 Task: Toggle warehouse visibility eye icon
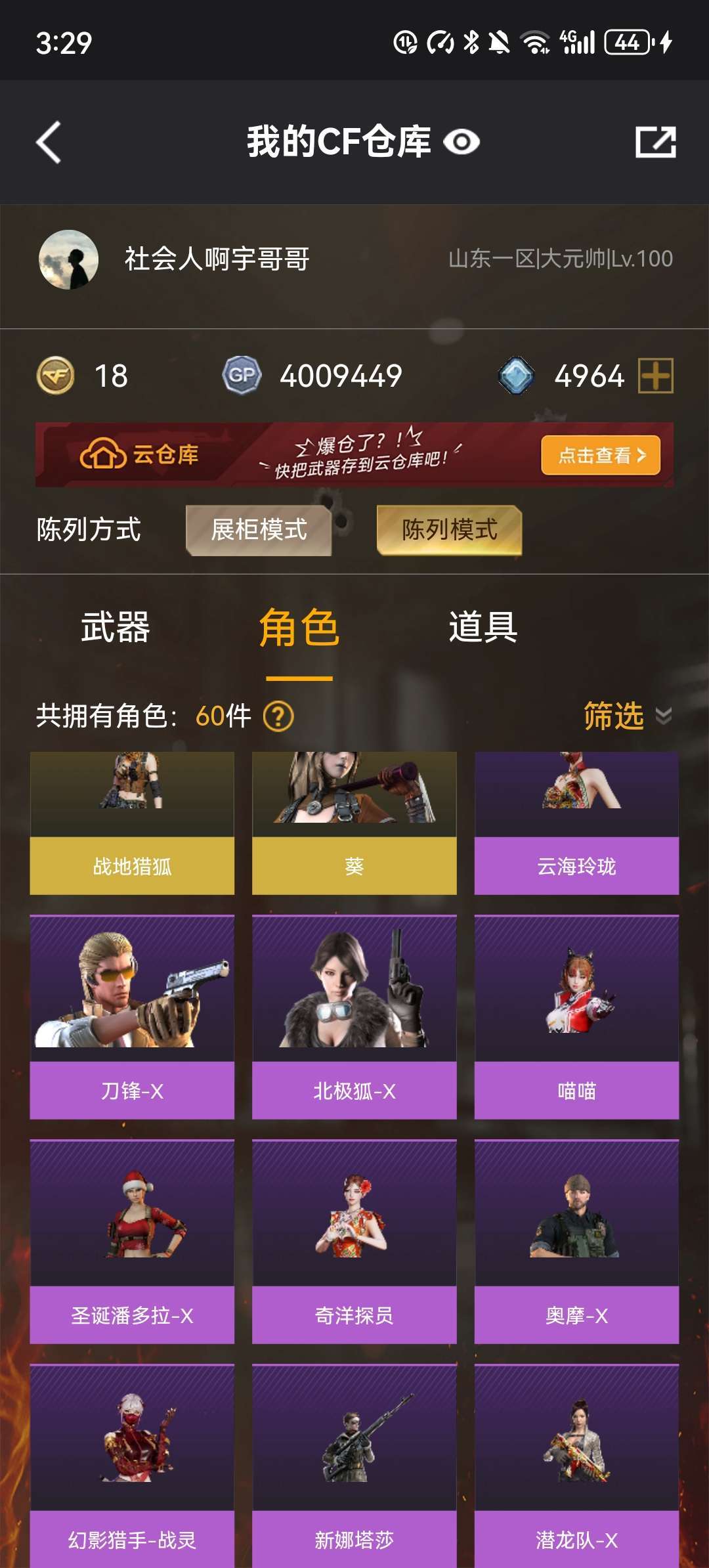click(462, 142)
